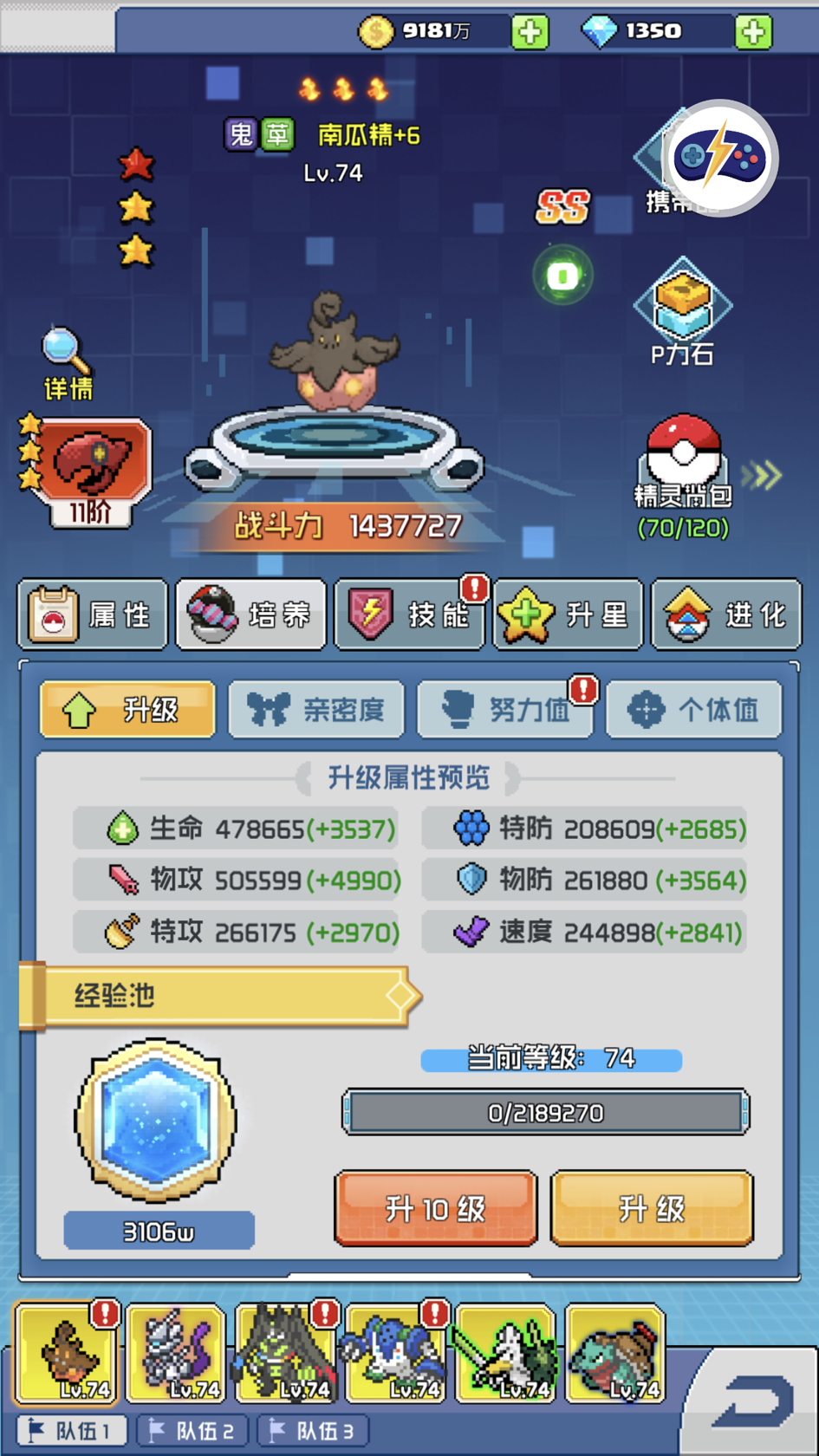Switch to the 属性 tab
Viewport: 819px width, 1456px height.
point(93,614)
